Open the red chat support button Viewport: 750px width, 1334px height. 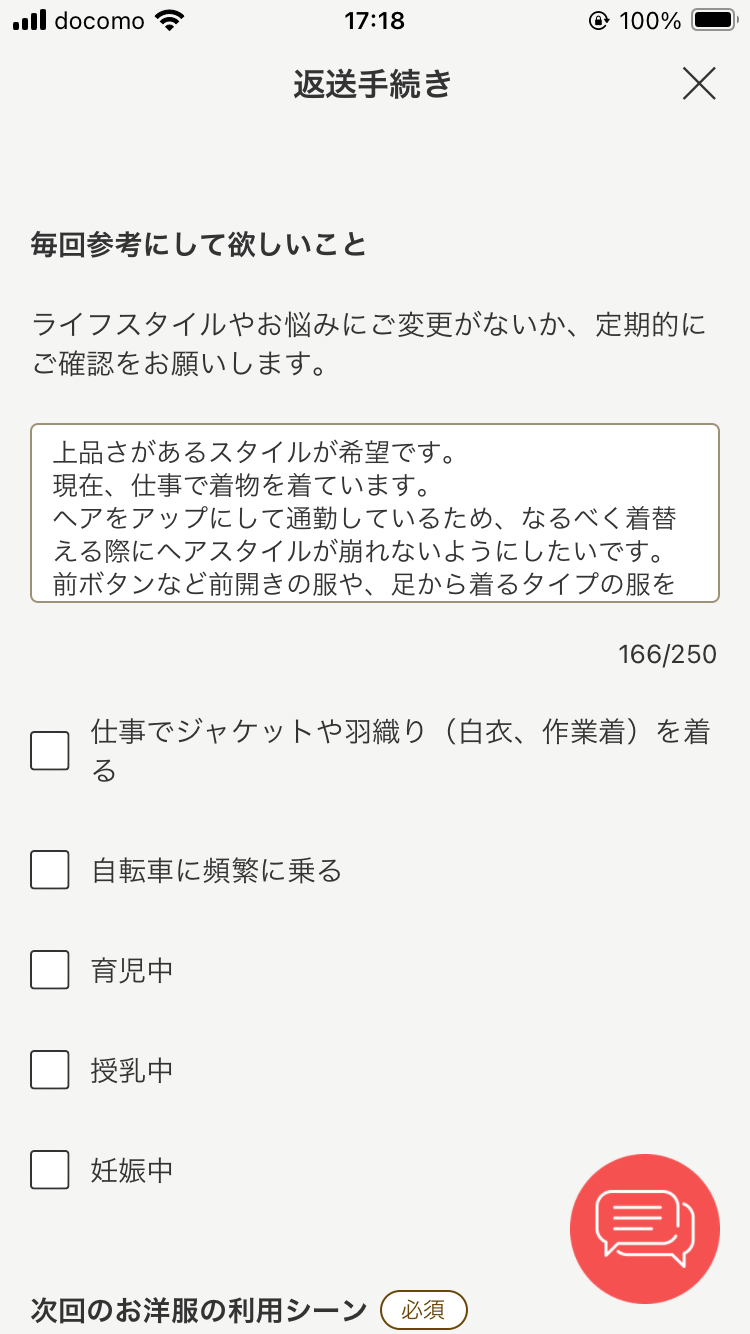pos(644,1229)
